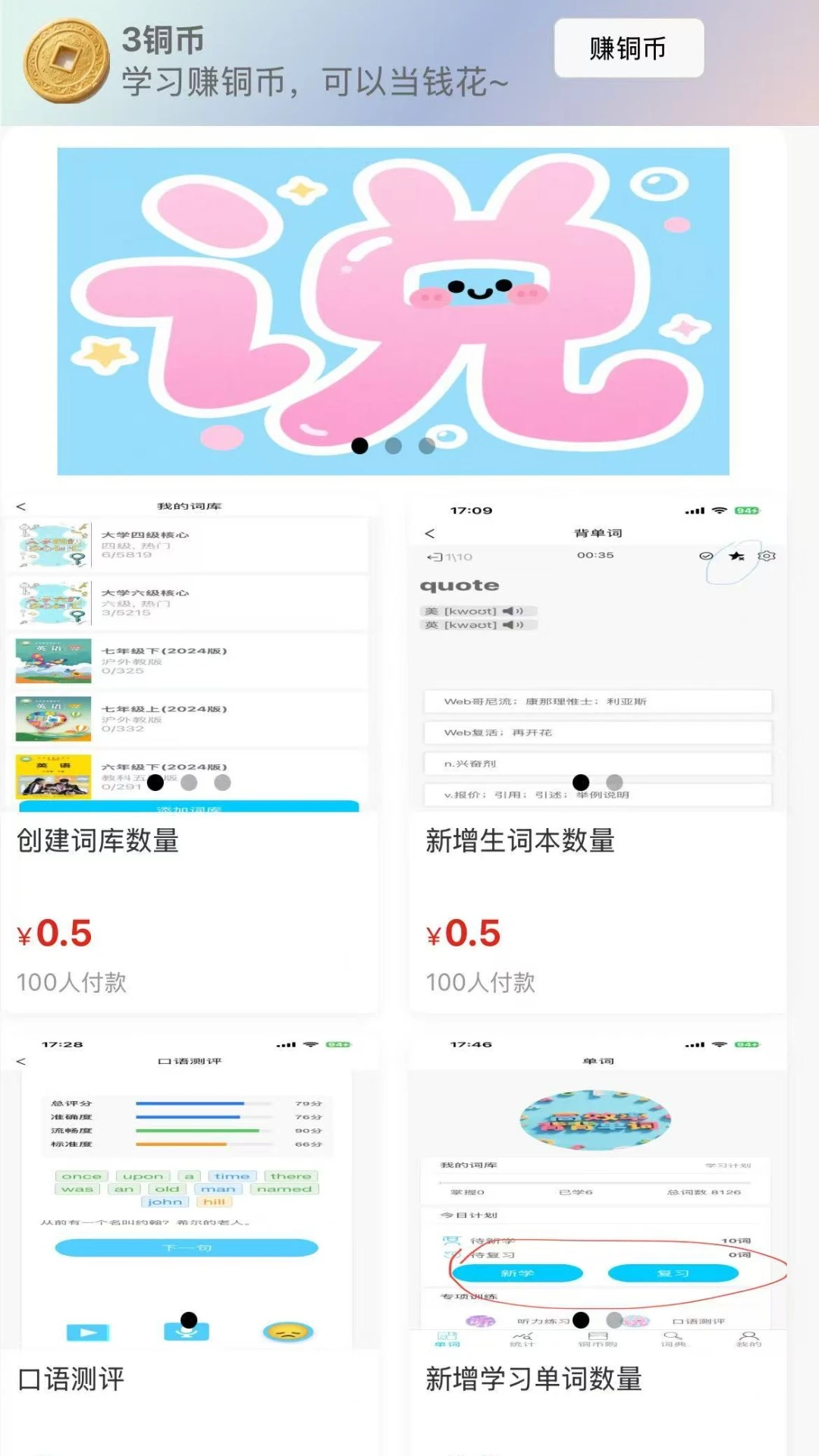Viewport: 819px width, 1456px height.
Task: Tap the checkmark circle to mark quote known
Action: point(705,555)
